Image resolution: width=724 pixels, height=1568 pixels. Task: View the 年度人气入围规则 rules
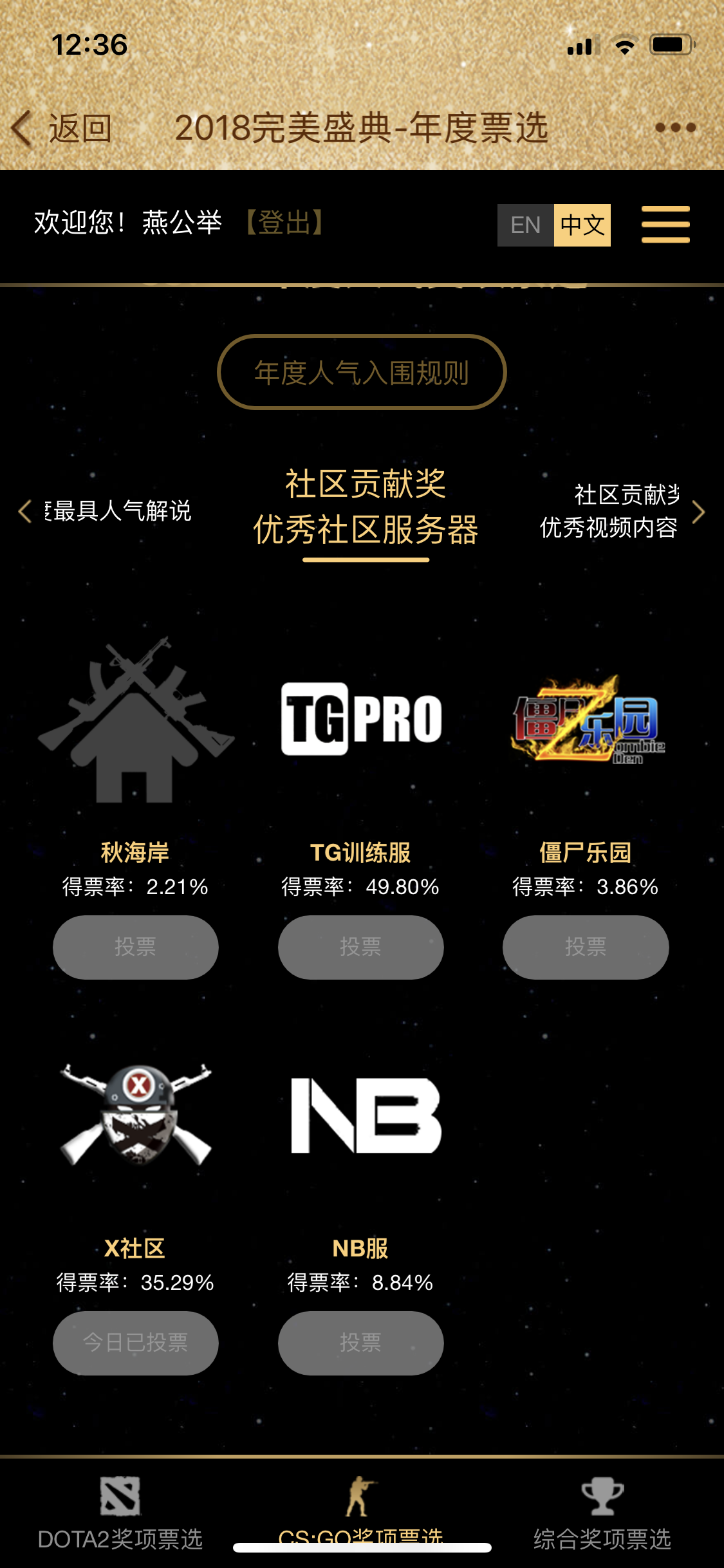[x=362, y=372]
